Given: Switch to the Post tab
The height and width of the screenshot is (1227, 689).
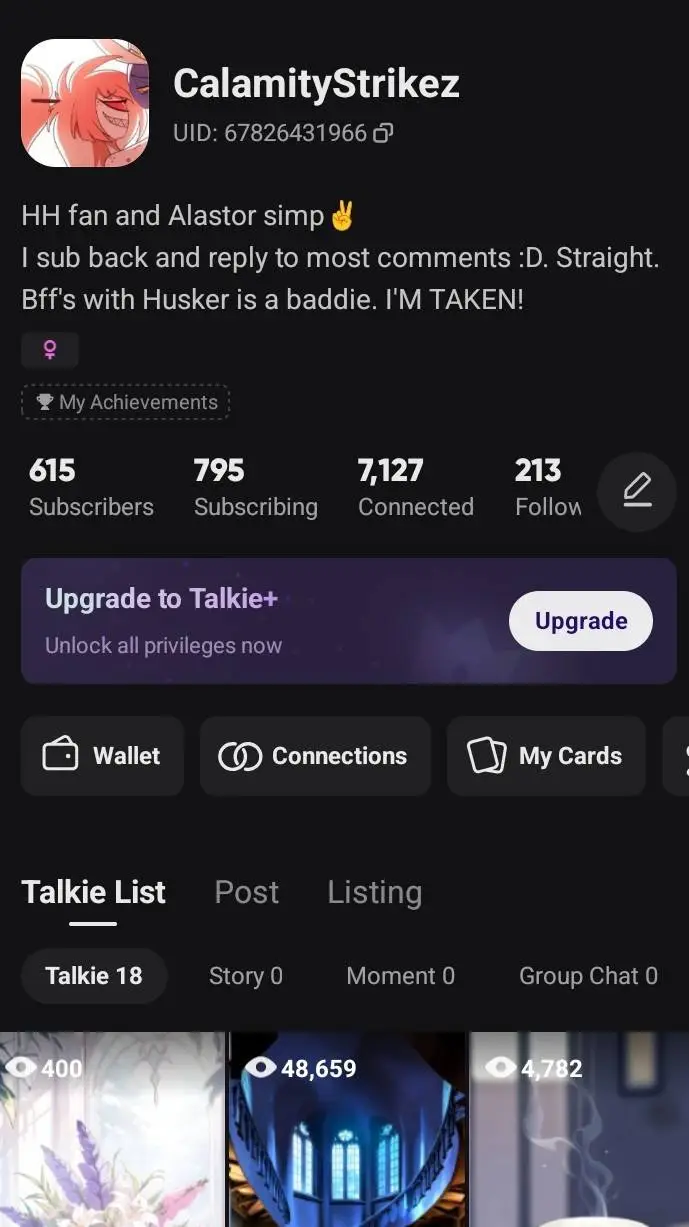Looking at the screenshot, I should 247,892.
